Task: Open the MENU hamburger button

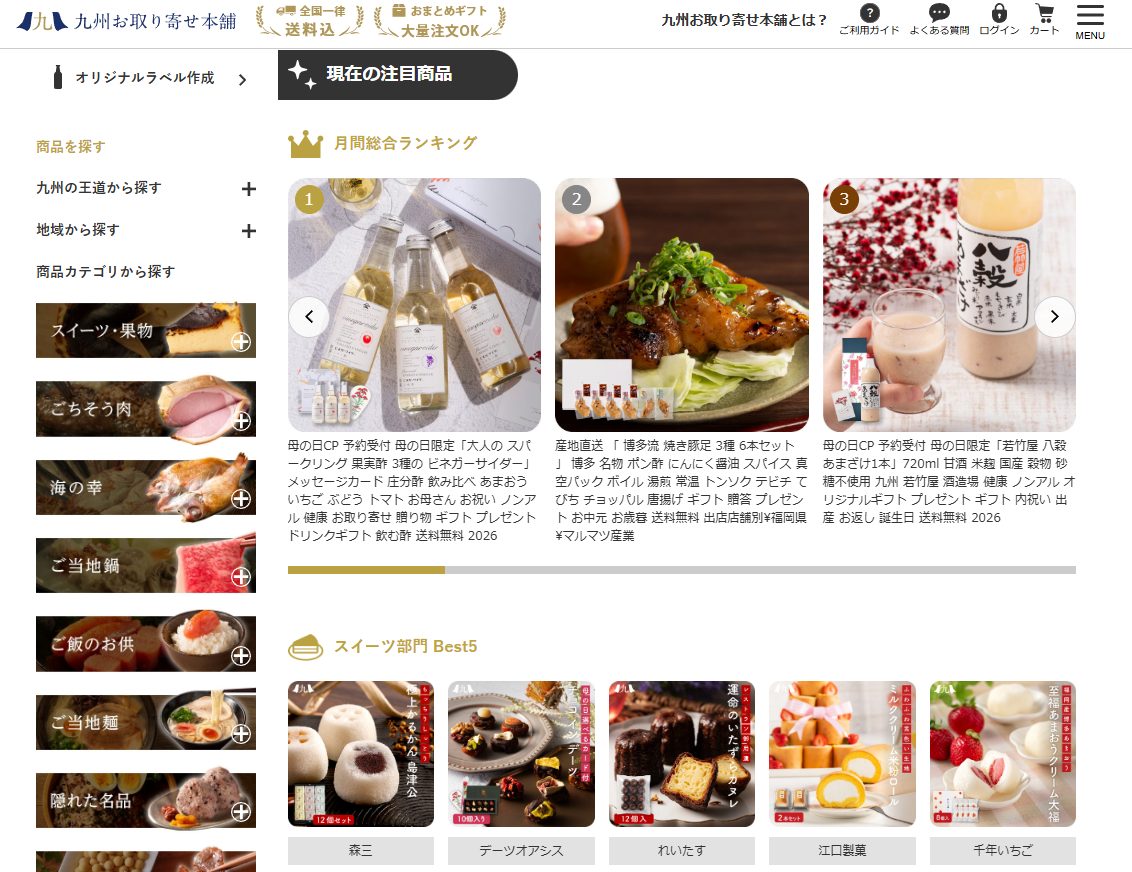Action: (1090, 21)
